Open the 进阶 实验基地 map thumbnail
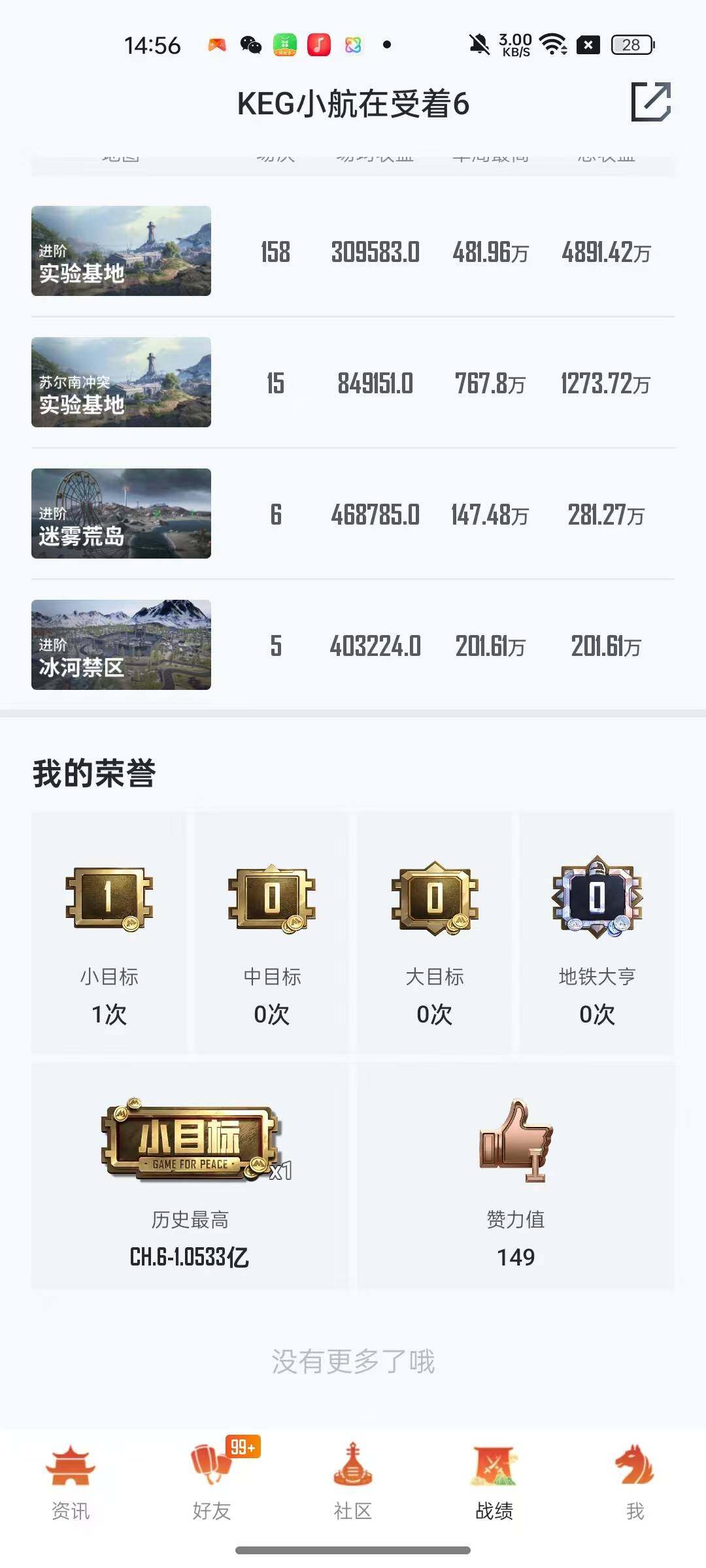 tap(121, 252)
